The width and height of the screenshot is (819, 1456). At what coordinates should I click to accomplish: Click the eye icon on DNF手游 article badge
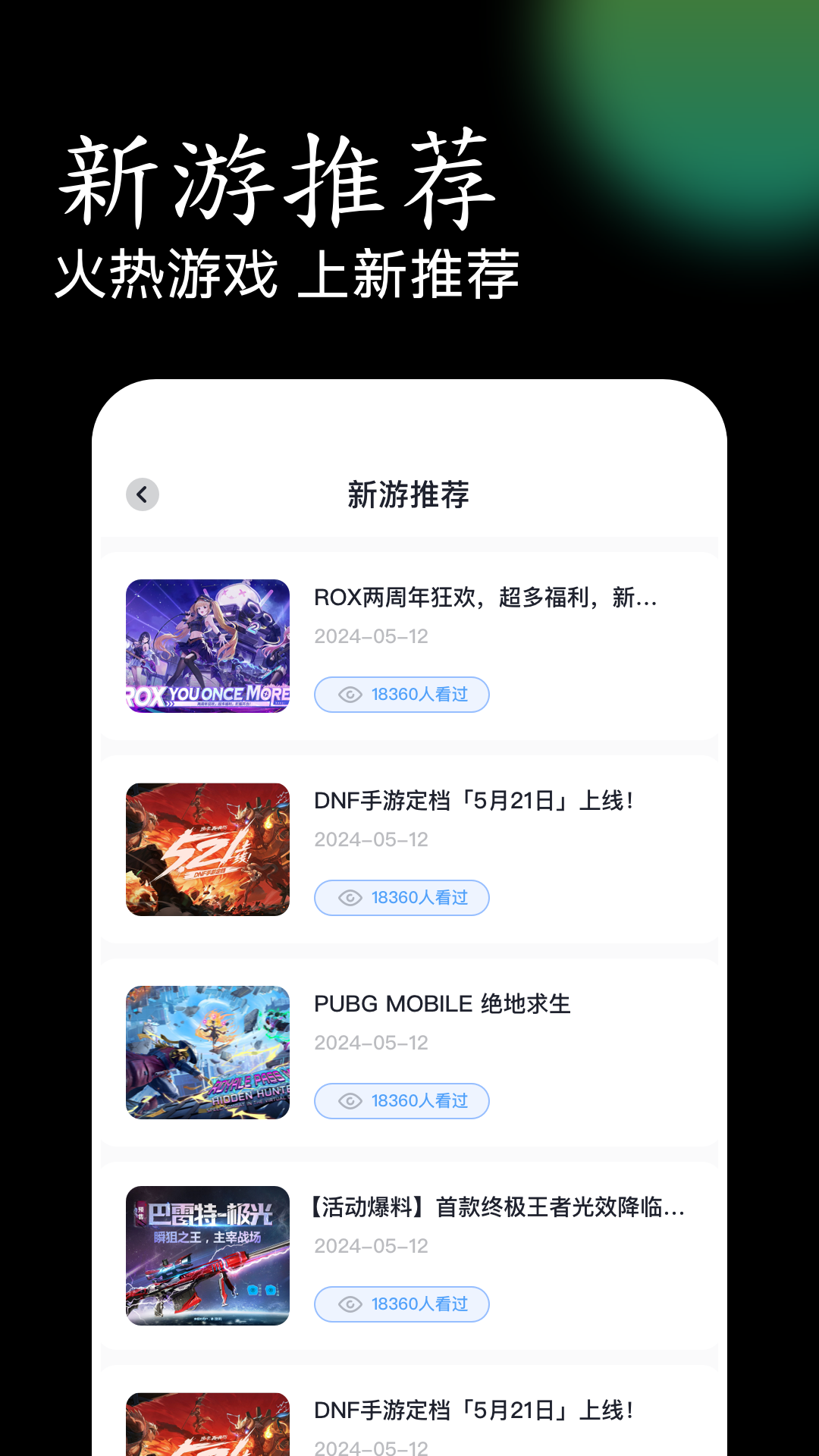click(x=349, y=898)
